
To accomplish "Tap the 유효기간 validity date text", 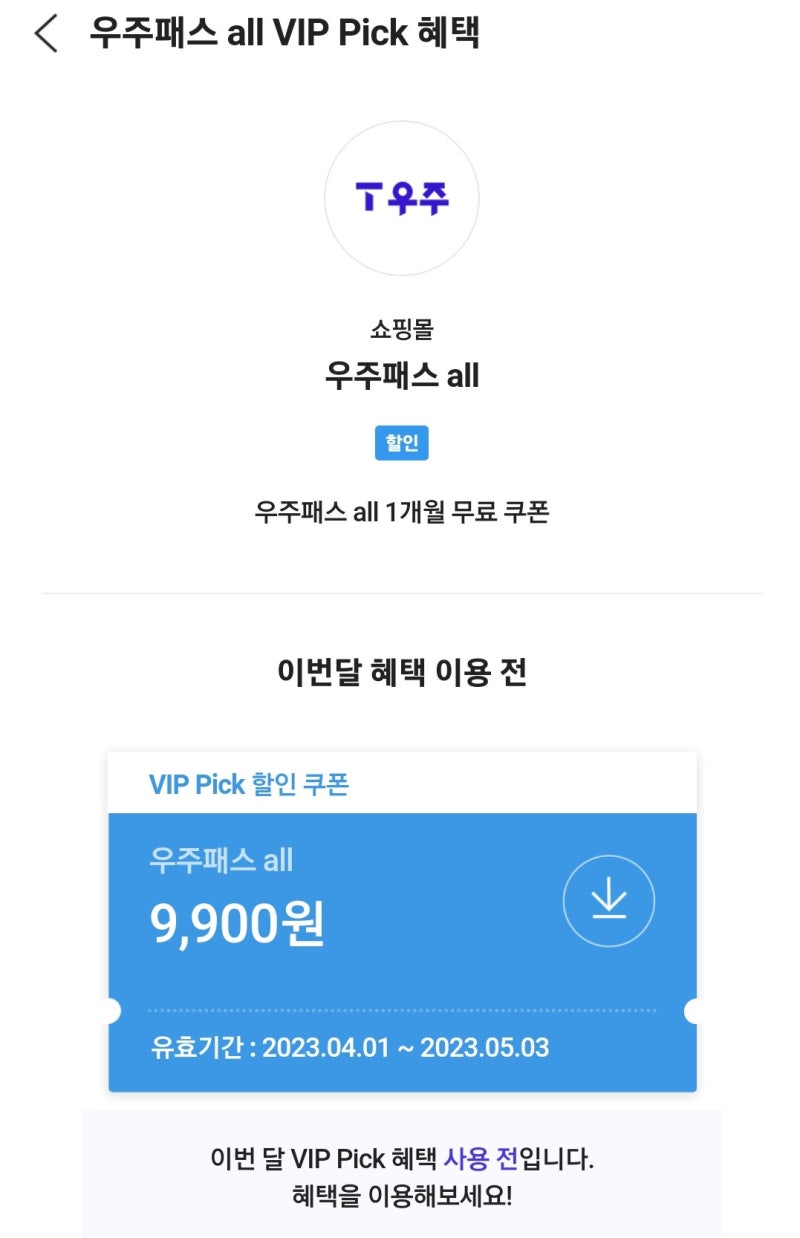I will pos(345,1048).
